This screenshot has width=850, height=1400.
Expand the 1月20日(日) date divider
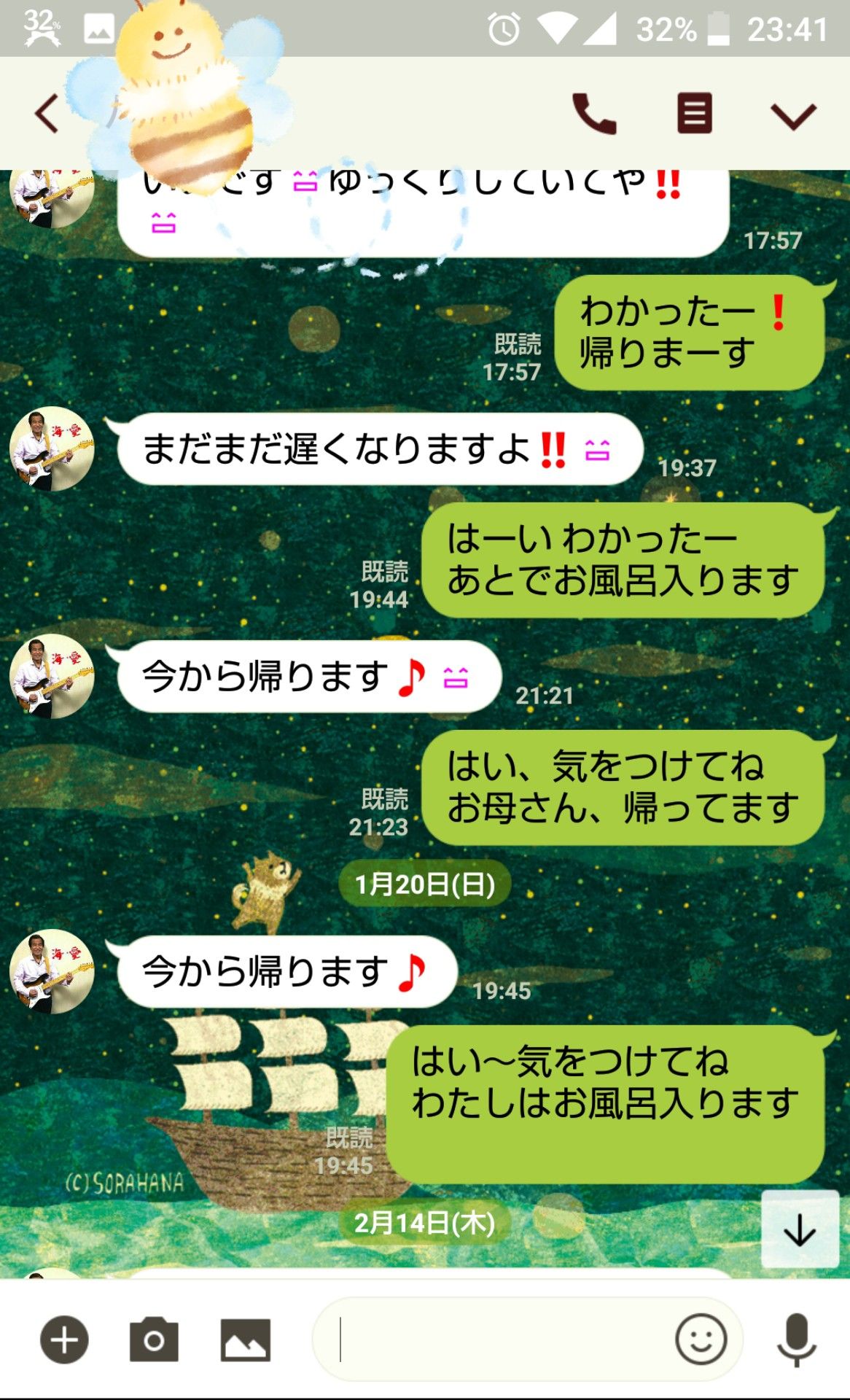click(x=425, y=882)
